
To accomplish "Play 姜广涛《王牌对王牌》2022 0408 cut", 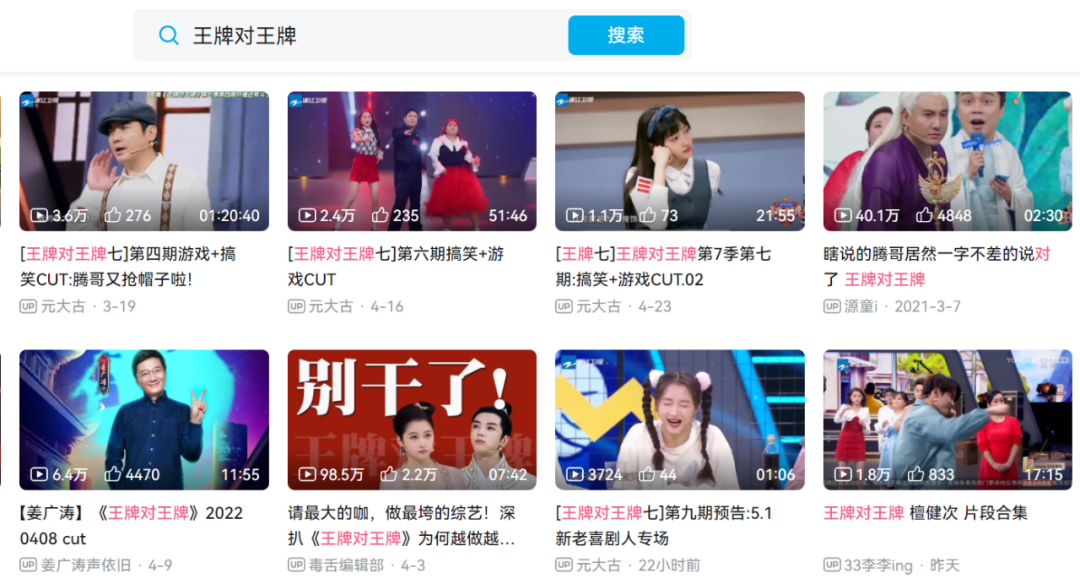I will 144,420.
